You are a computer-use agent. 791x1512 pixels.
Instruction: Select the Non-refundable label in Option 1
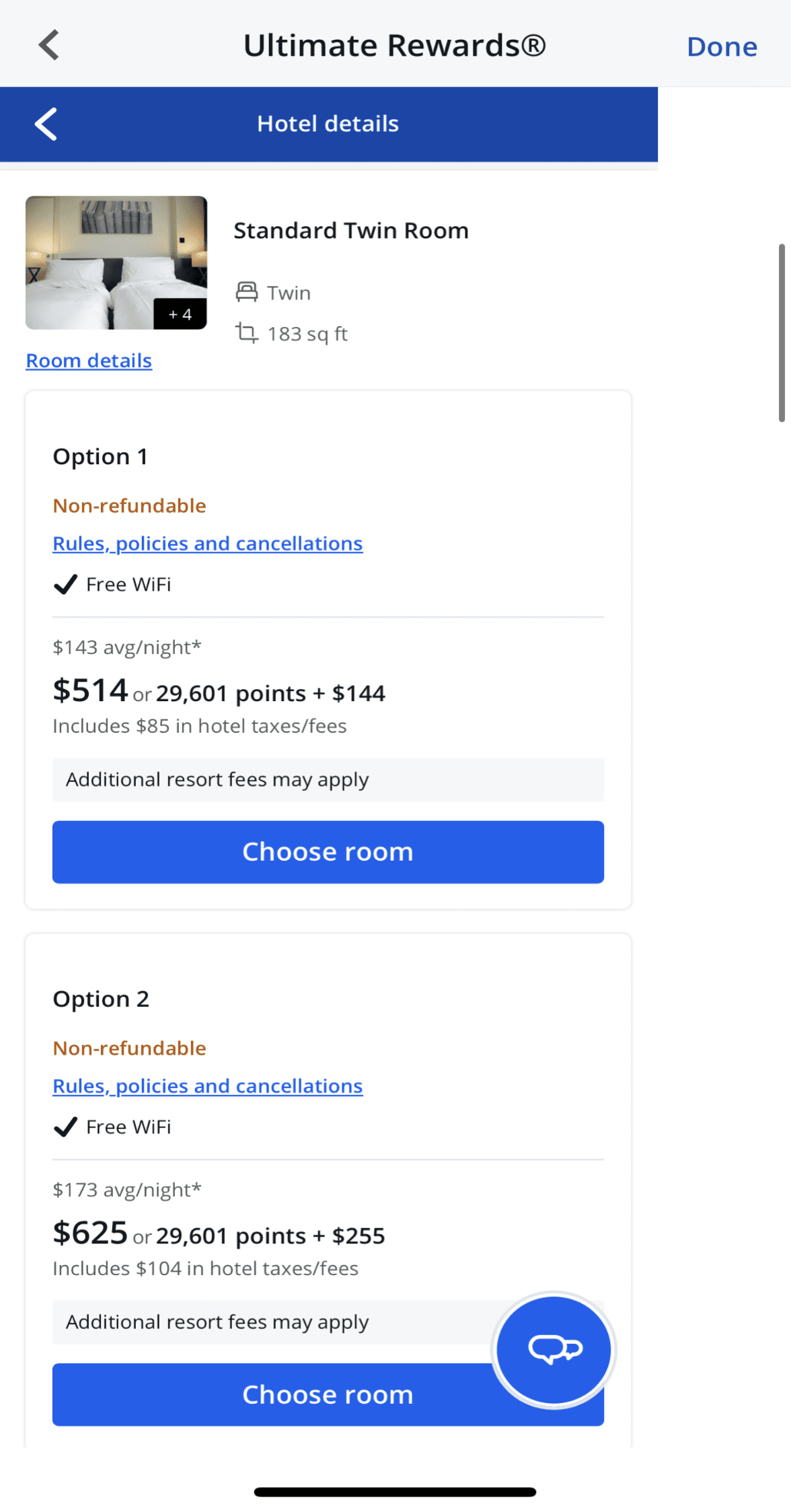(129, 505)
